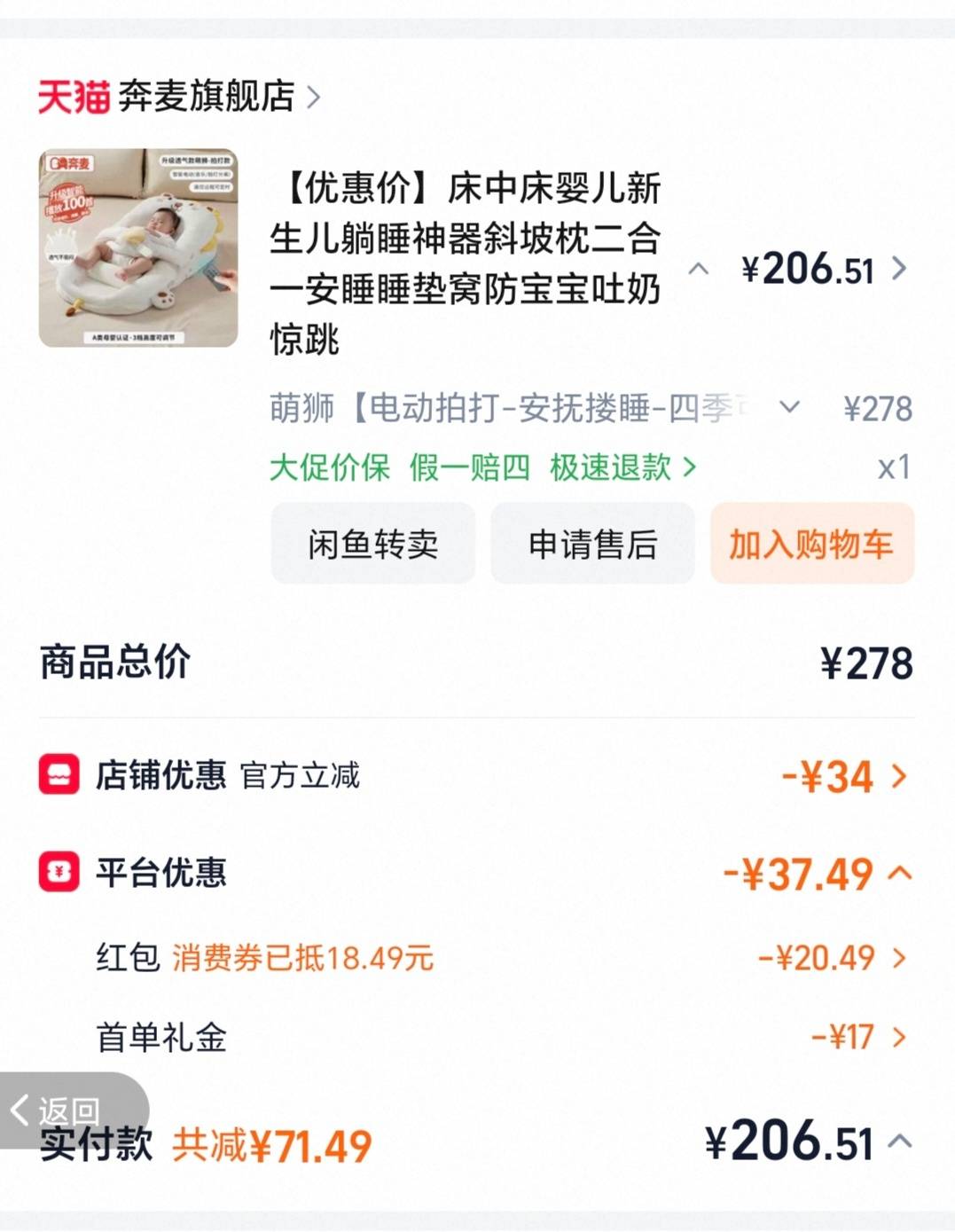Tap 闲鱼转卖 to resell the item
Image resolution: width=955 pixels, height=1232 pixels.
point(372,544)
